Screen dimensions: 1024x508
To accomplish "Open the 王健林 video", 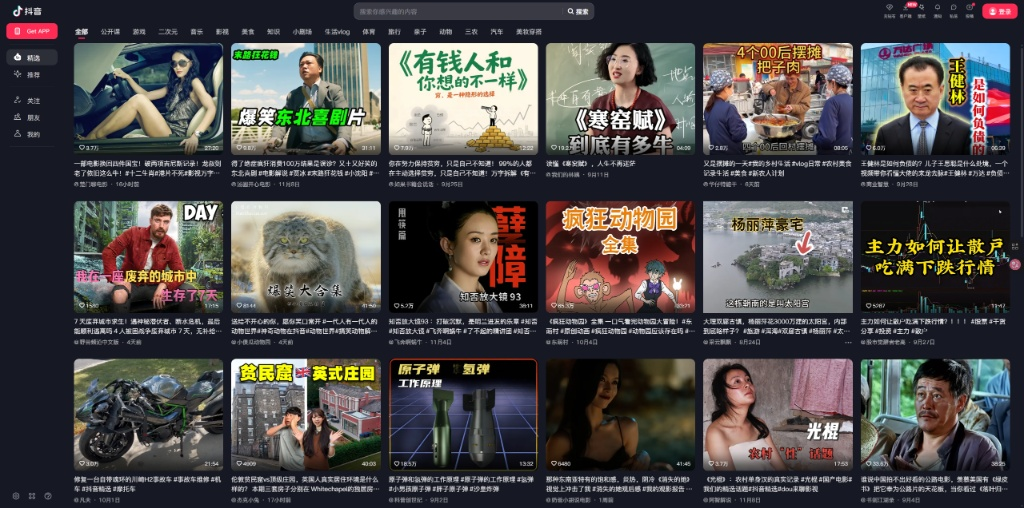I will pyautogui.click(x=934, y=98).
